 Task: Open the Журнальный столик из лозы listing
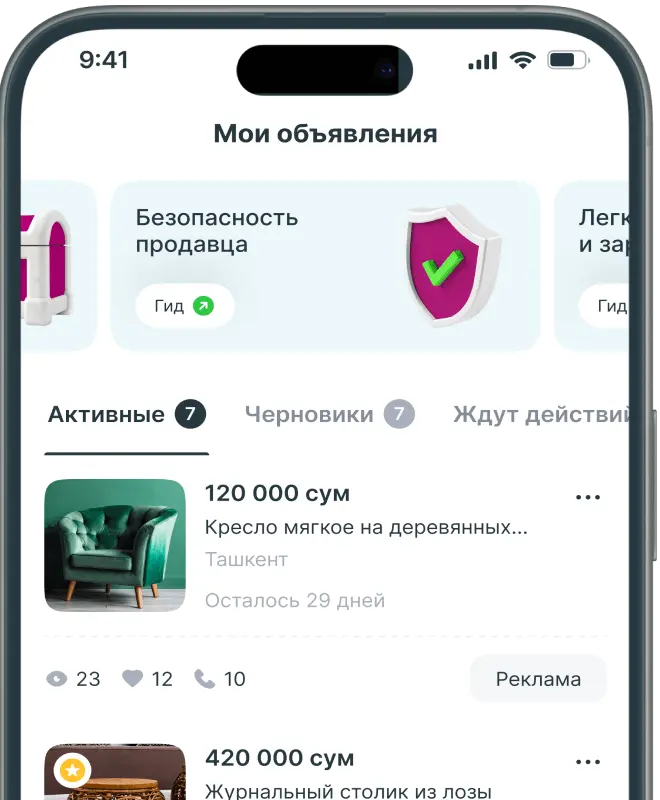pyautogui.click(x=348, y=790)
